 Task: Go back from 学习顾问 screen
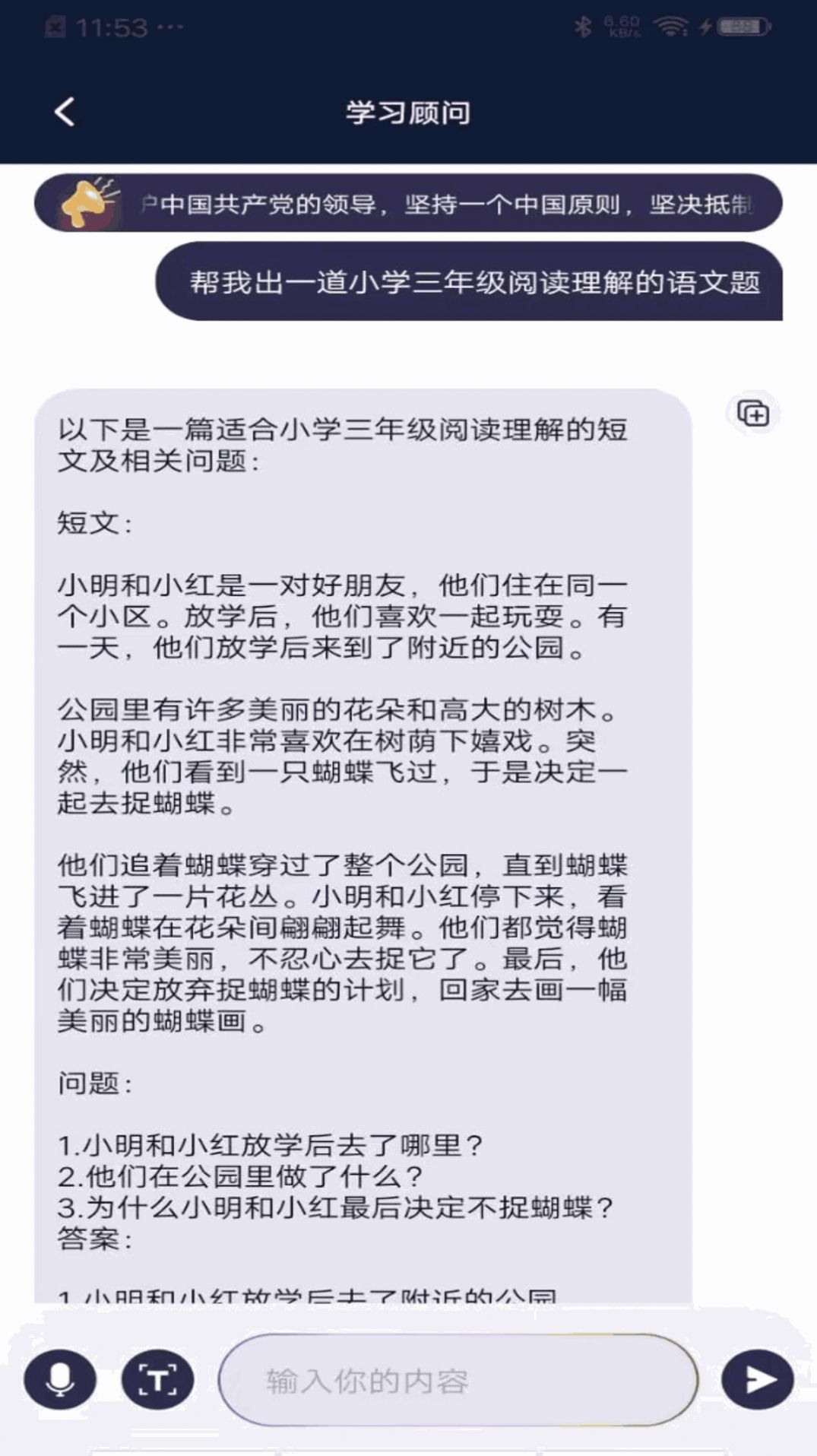pyautogui.click(x=65, y=113)
